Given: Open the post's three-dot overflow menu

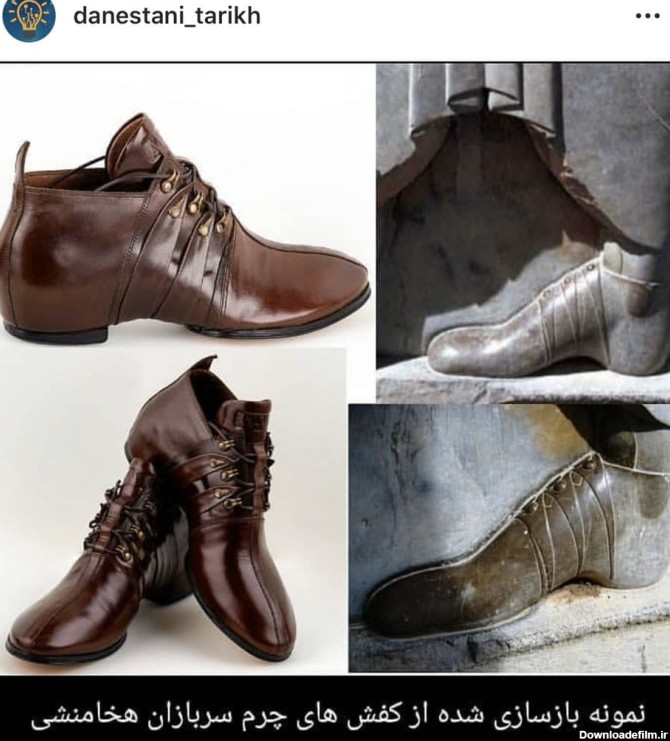Looking at the screenshot, I should click(x=647, y=17).
